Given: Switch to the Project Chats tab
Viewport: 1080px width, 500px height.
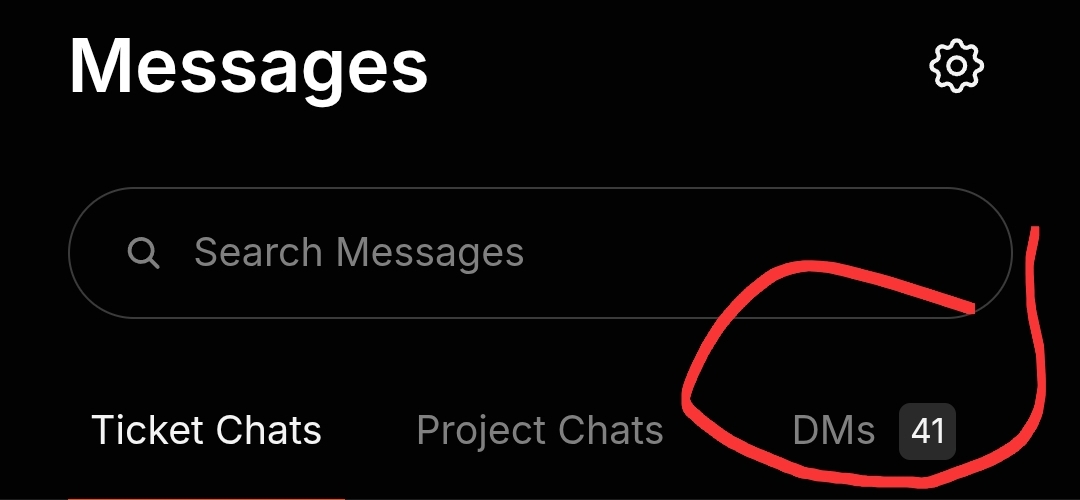Looking at the screenshot, I should (540, 431).
